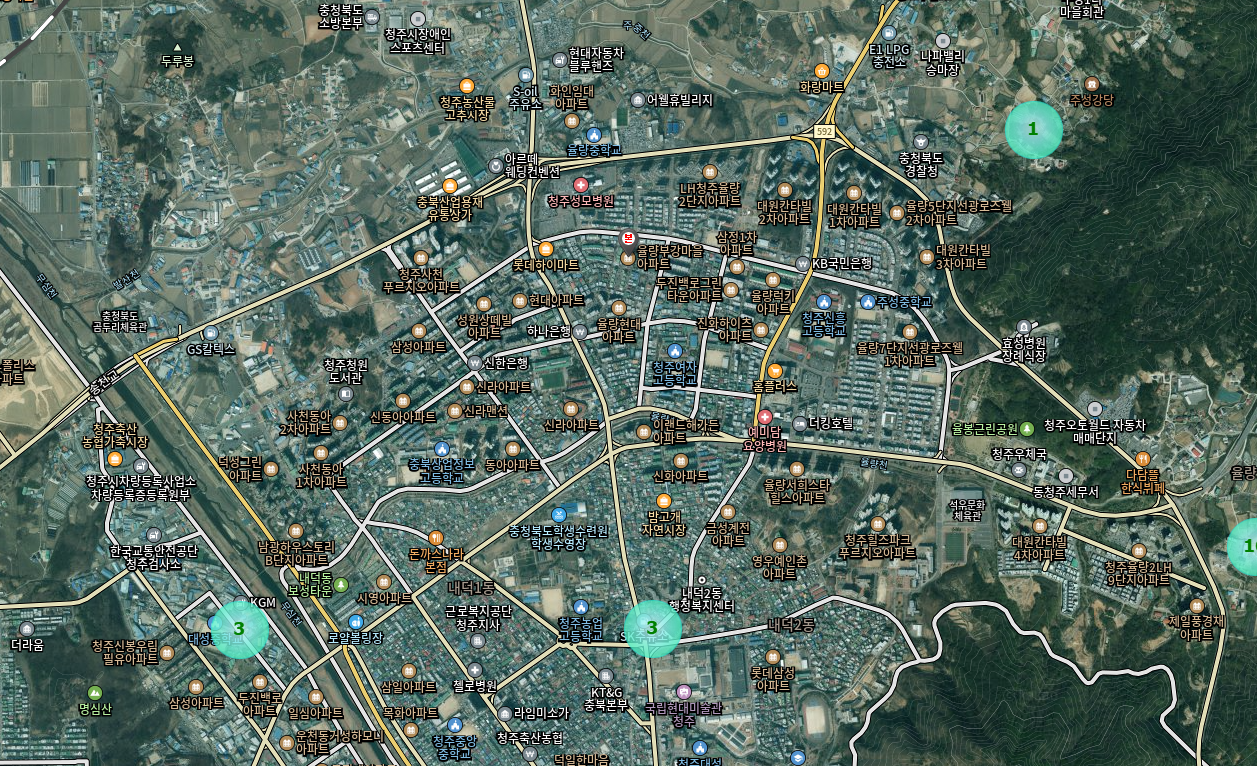
Task: Open the 3 cluster next to KGM
Action: (239, 628)
